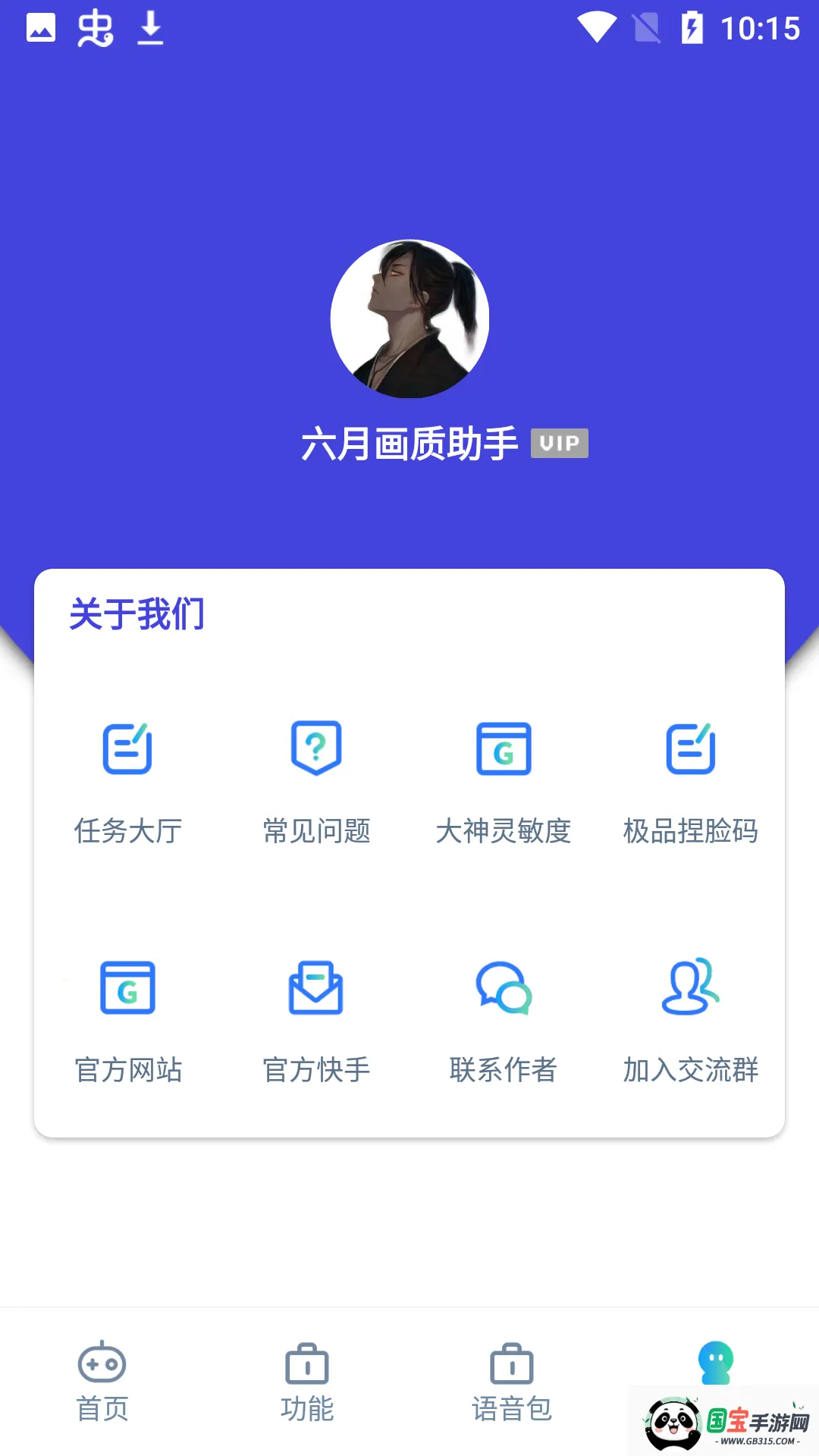Tap the VIP badge

pos(560,444)
